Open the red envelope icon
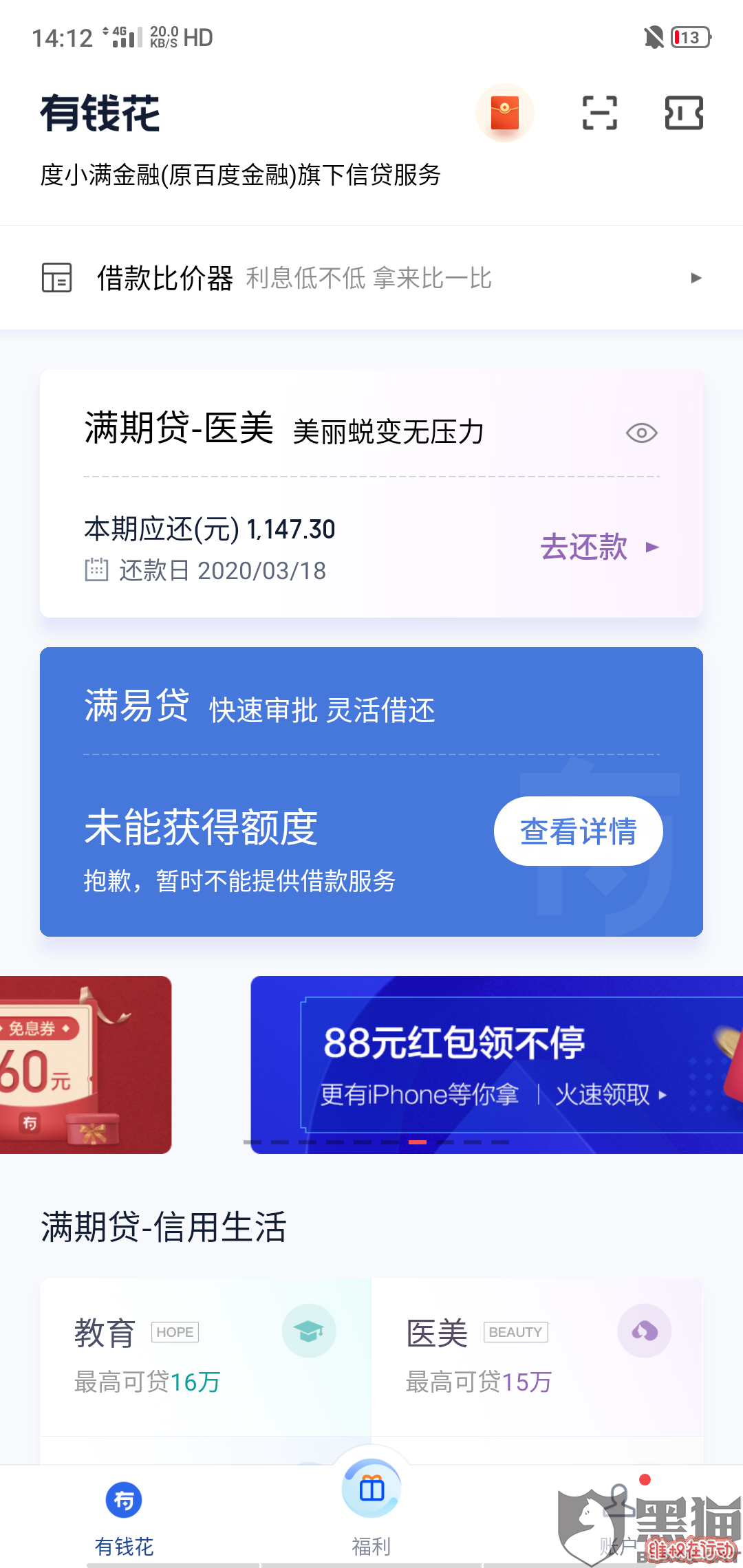The width and height of the screenshot is (743, 1568). [504, 113]
